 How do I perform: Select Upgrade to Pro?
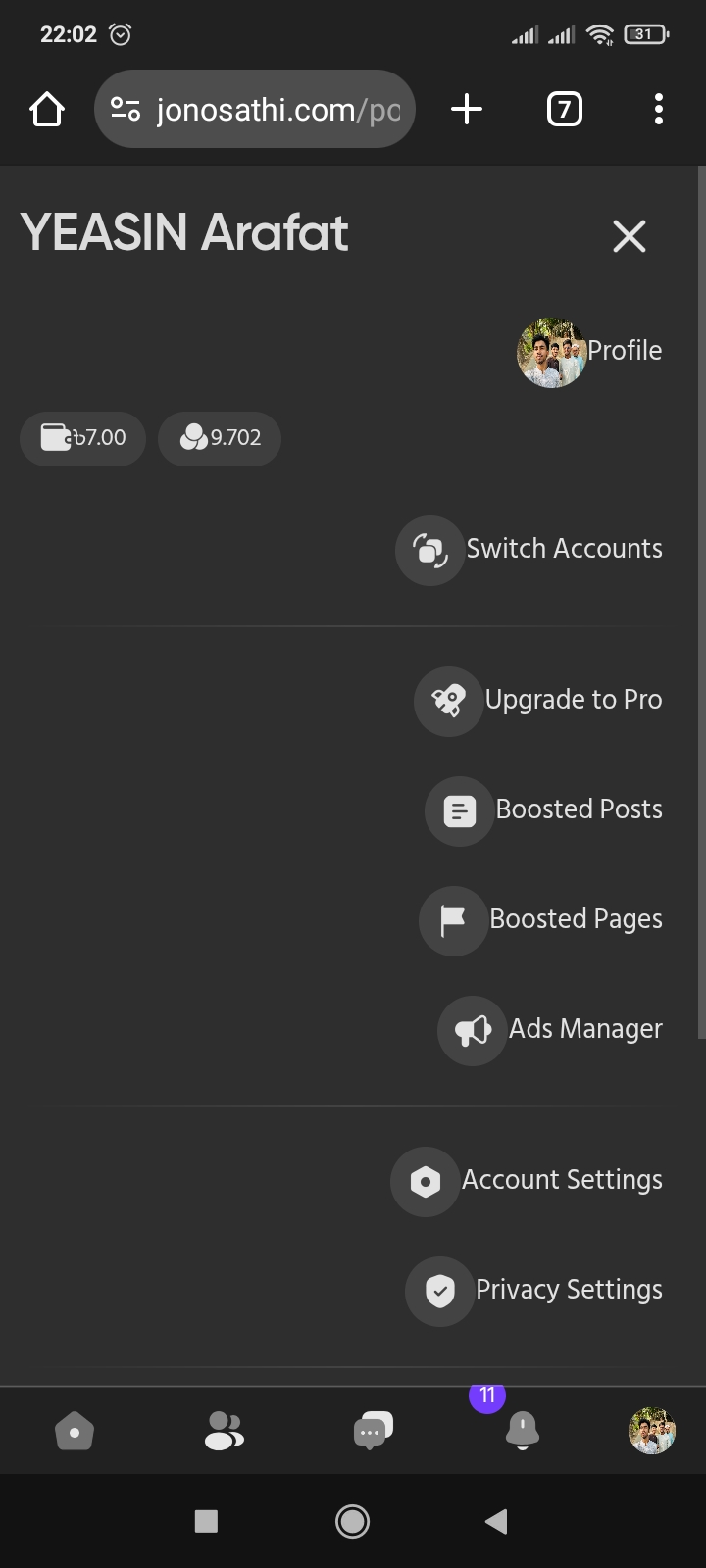(538, 701)
